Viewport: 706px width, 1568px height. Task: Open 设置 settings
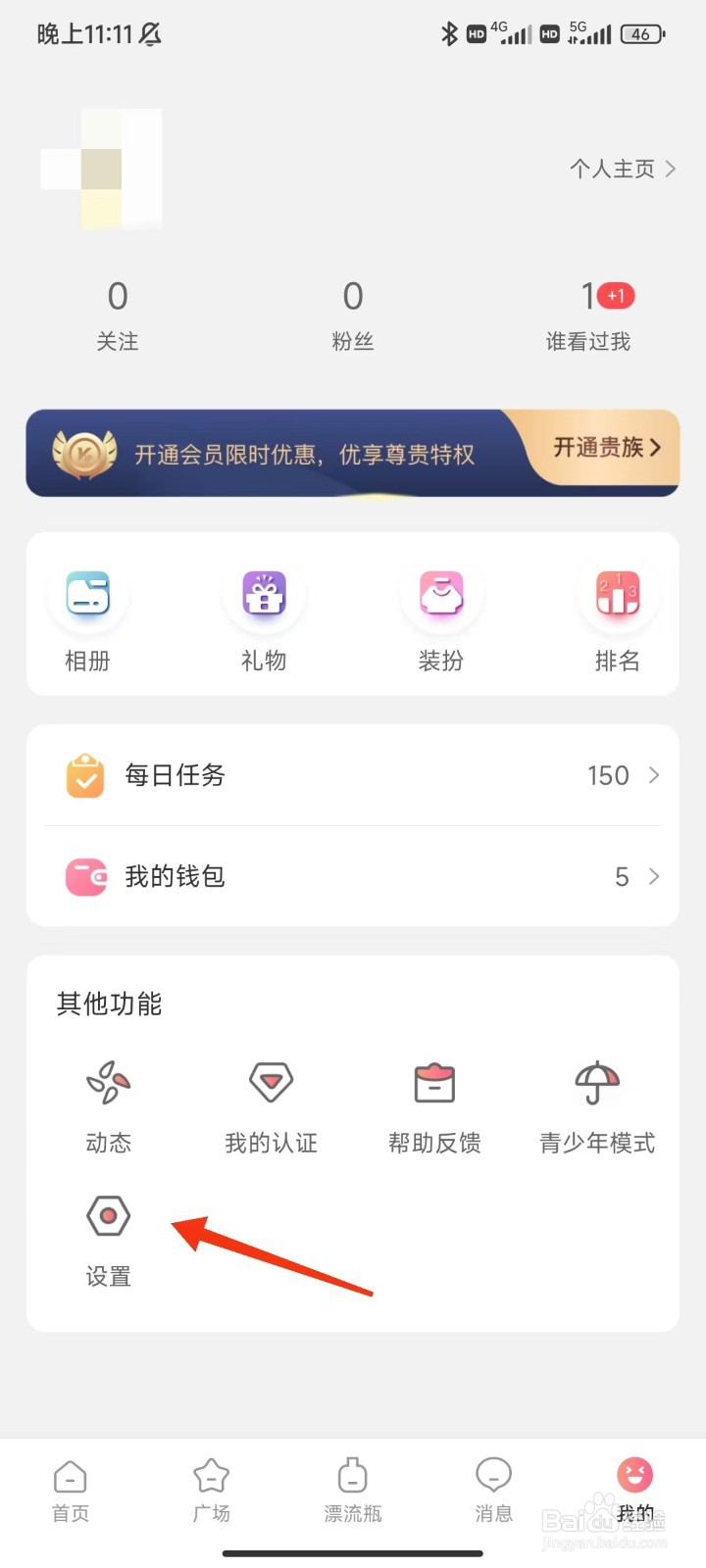[108, 1239]
